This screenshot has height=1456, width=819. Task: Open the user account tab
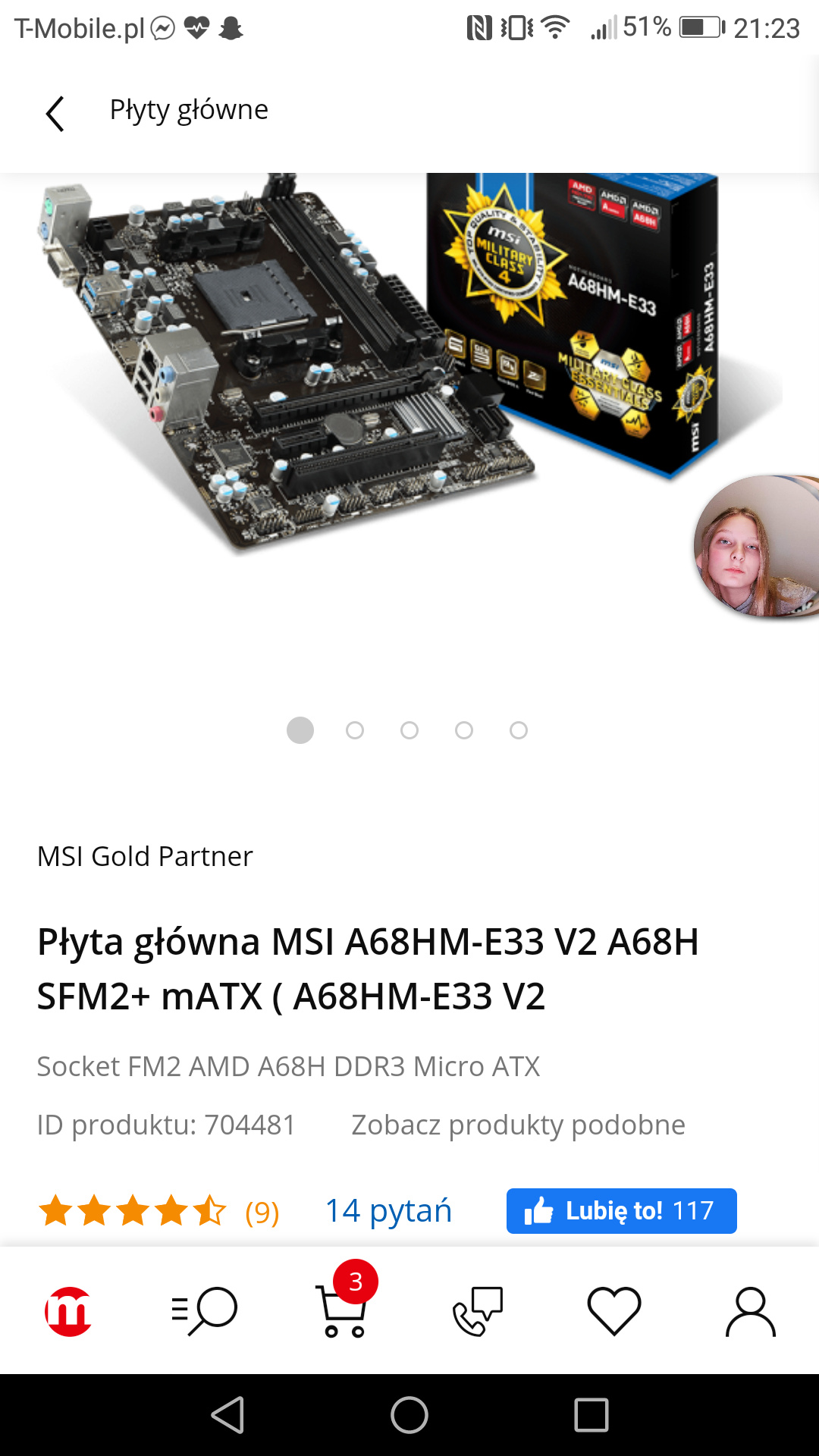pos(751,1311)
